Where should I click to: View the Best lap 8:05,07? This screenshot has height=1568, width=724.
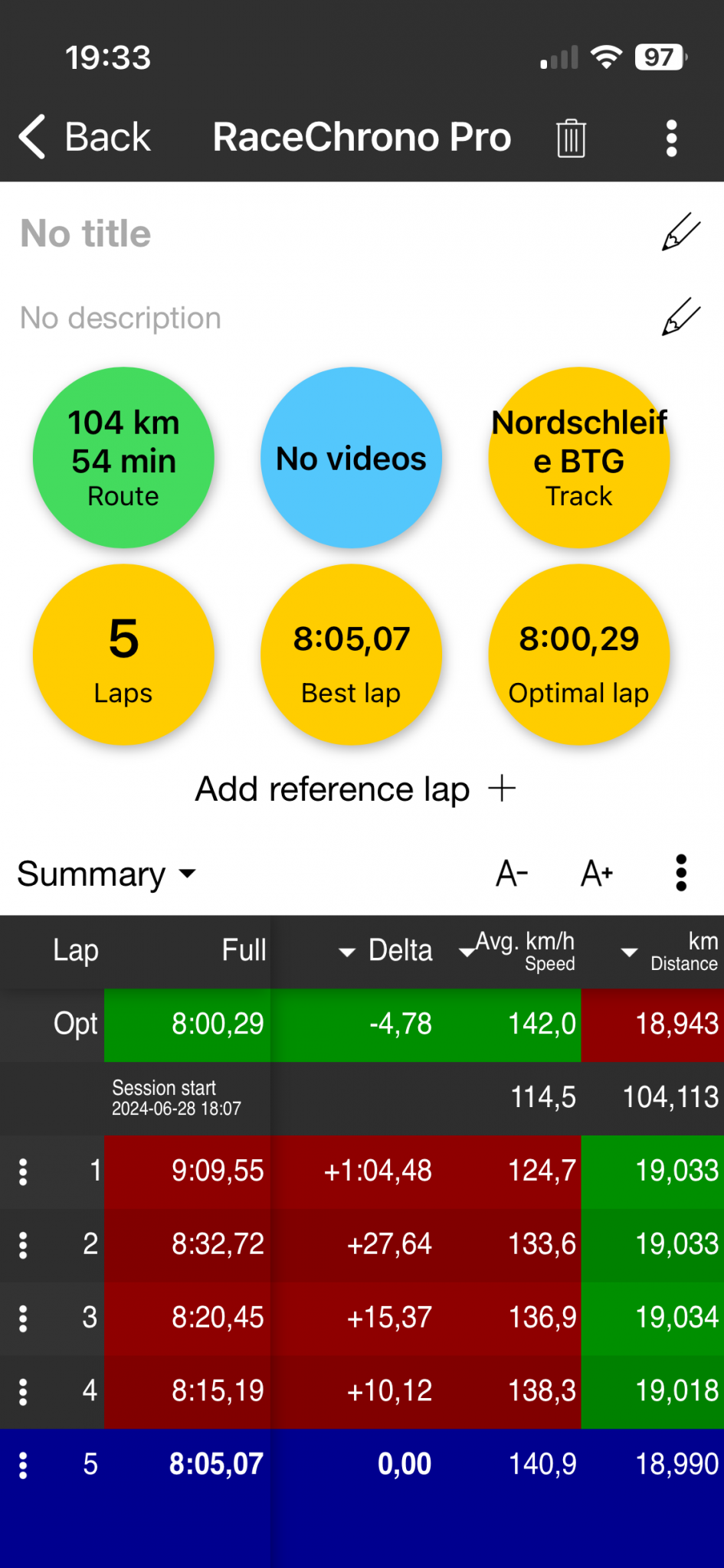351,655
